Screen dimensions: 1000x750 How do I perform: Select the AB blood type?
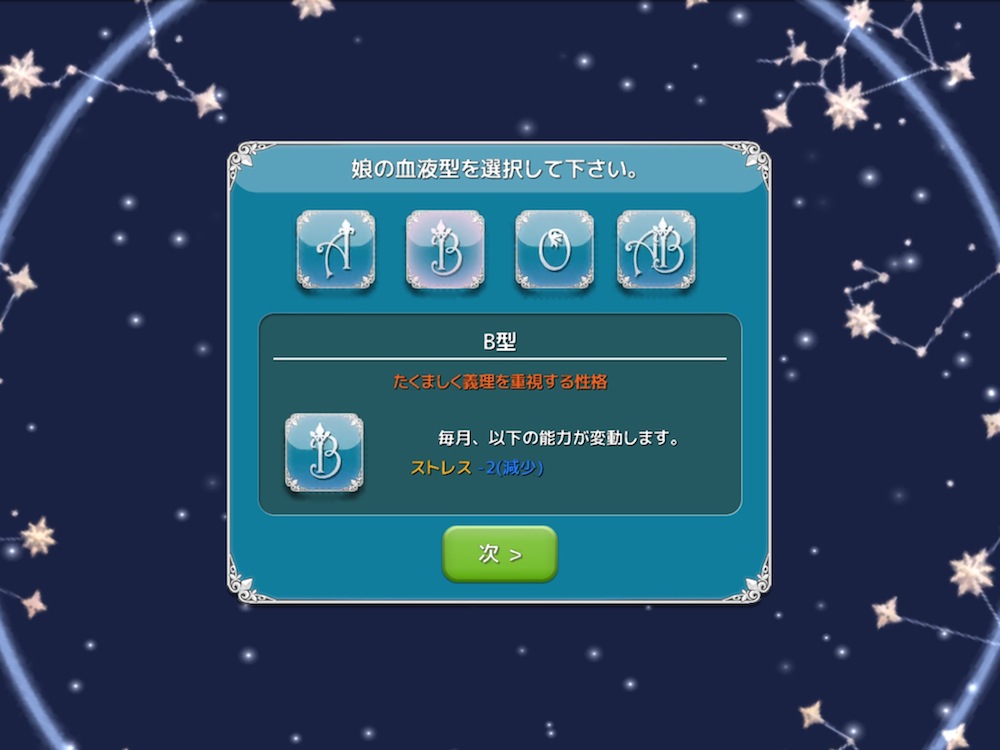656,250
